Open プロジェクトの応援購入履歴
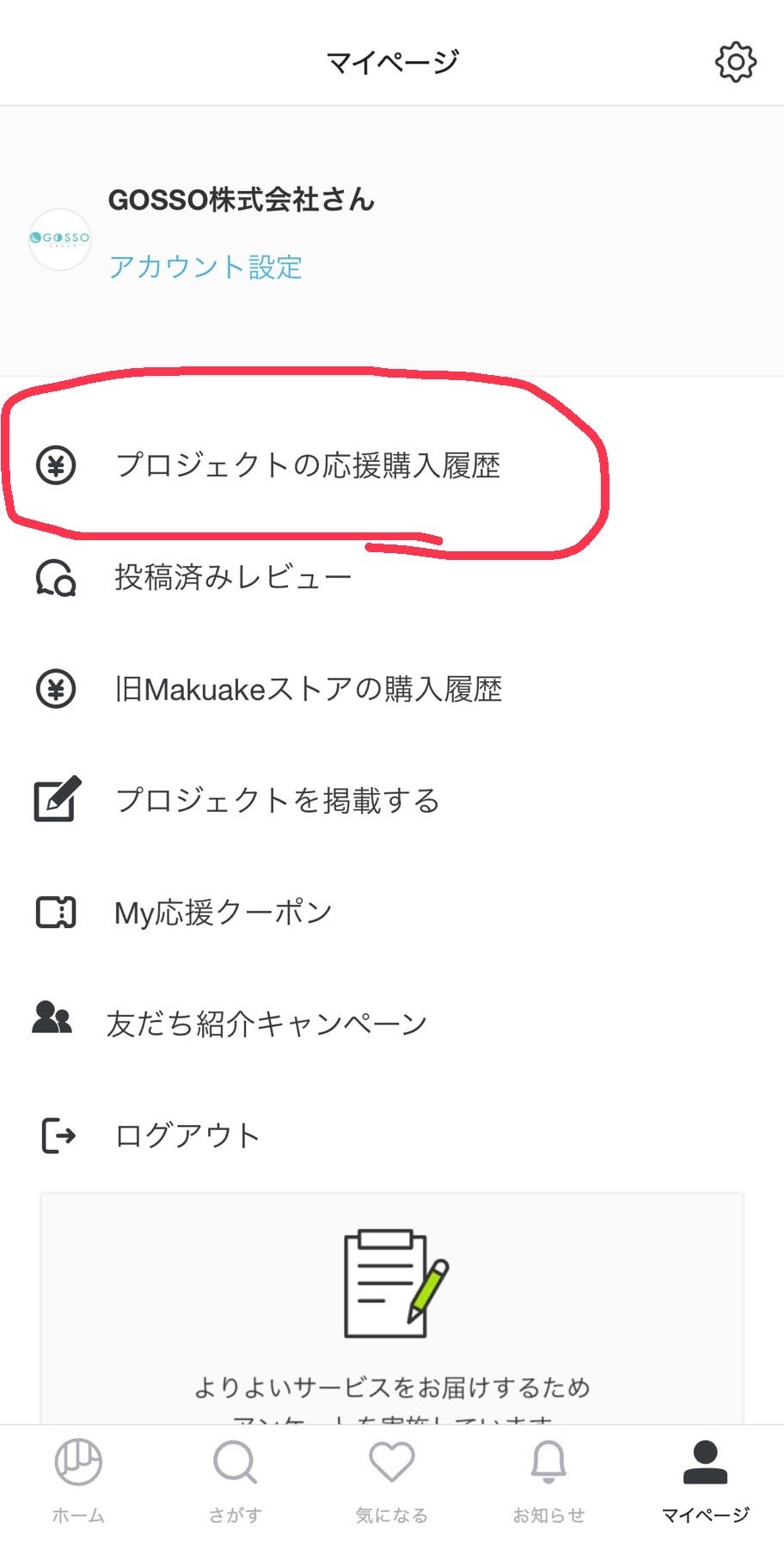Viewport: 784px width, 1543px height. [392, 465]
